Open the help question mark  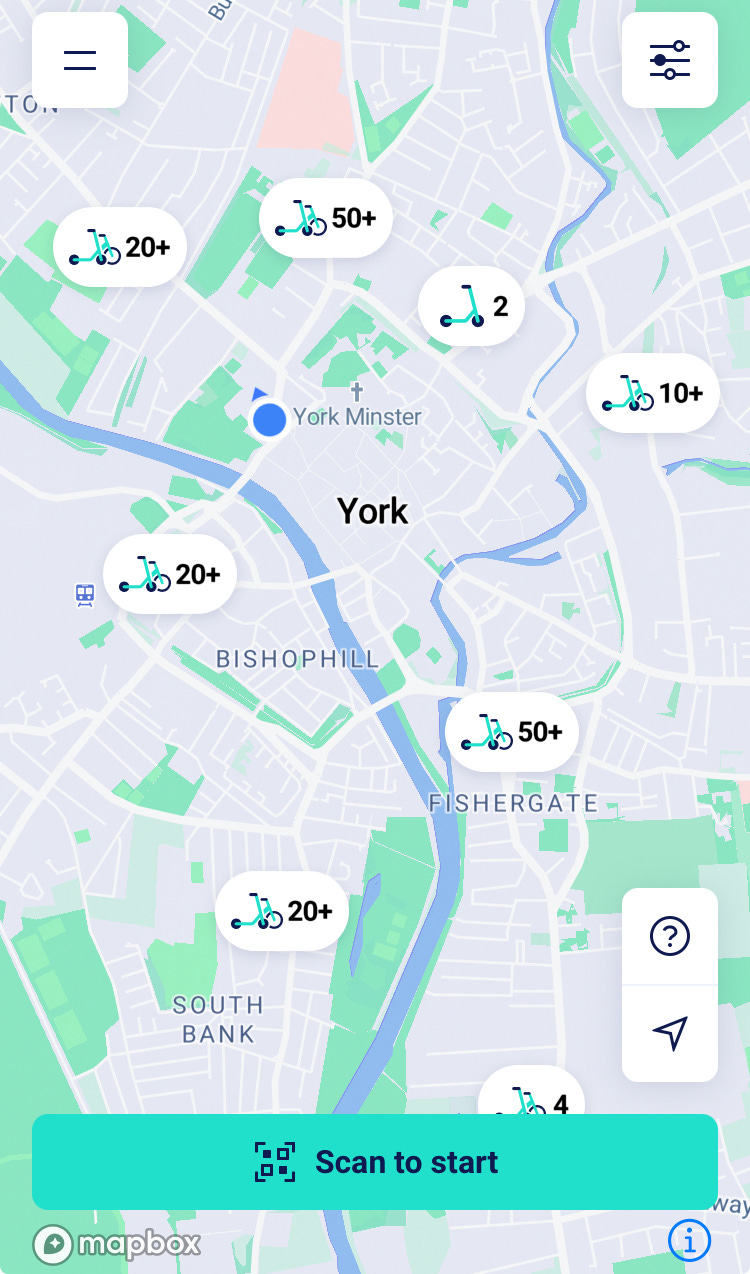[670, 936]
